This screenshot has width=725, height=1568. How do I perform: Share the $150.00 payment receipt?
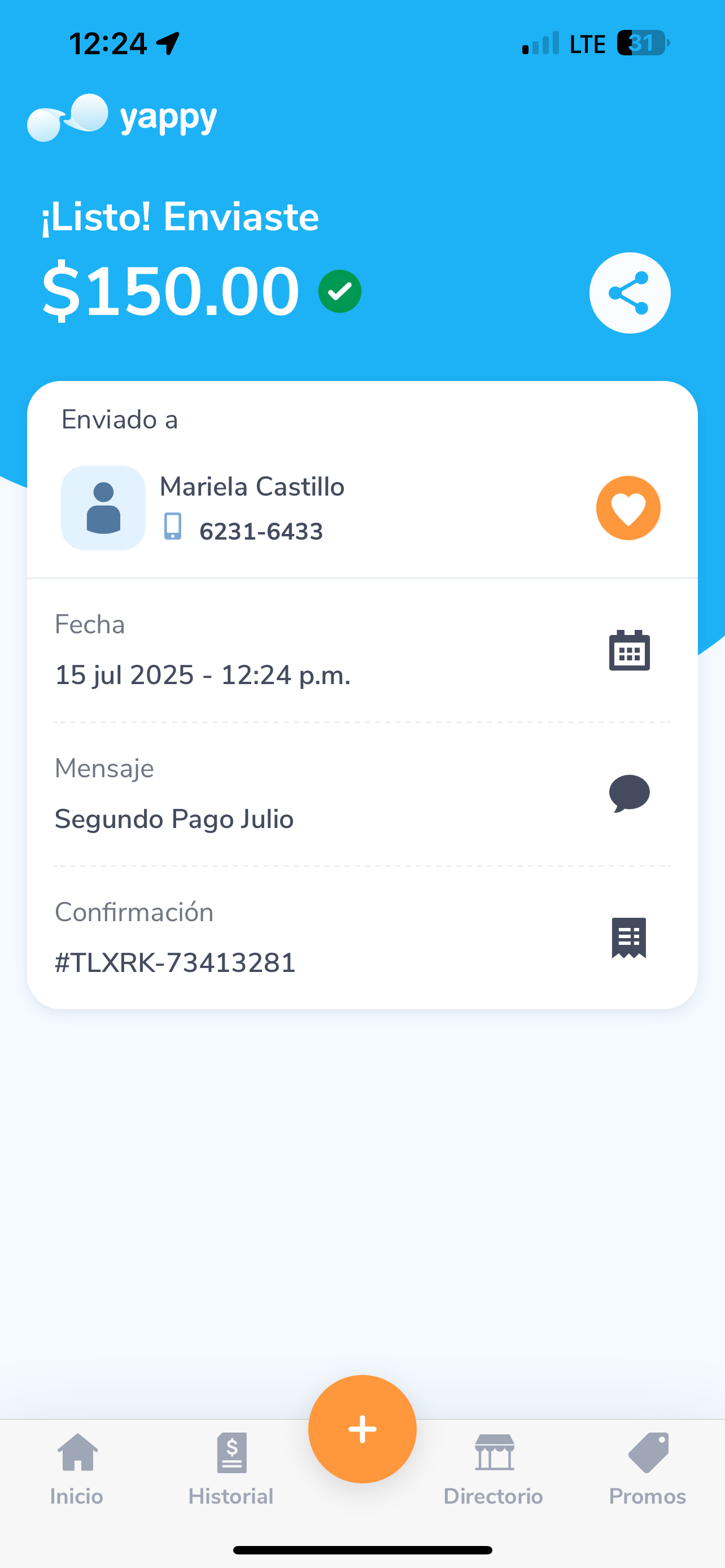pyautogui.click(x=630, y=293)
